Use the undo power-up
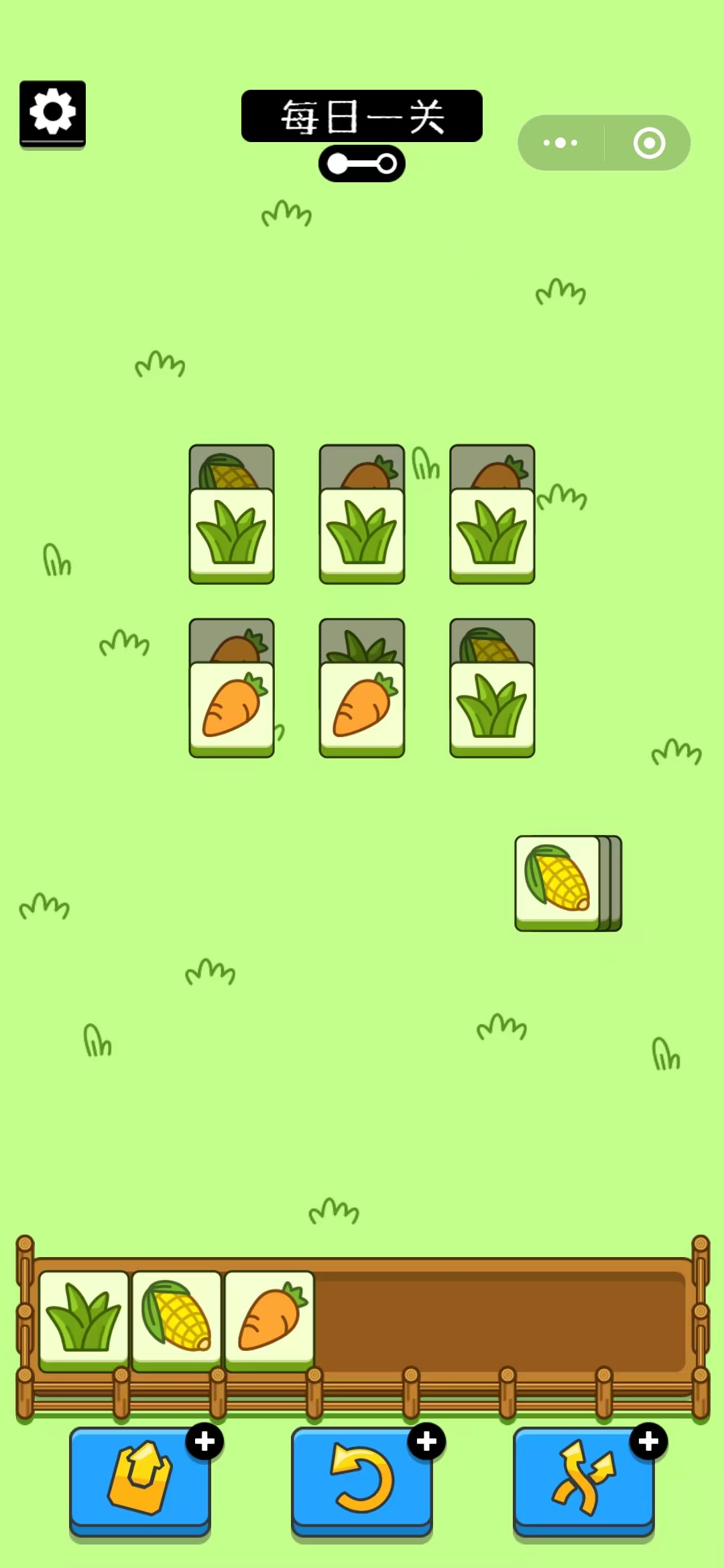 coord(361,1480)
